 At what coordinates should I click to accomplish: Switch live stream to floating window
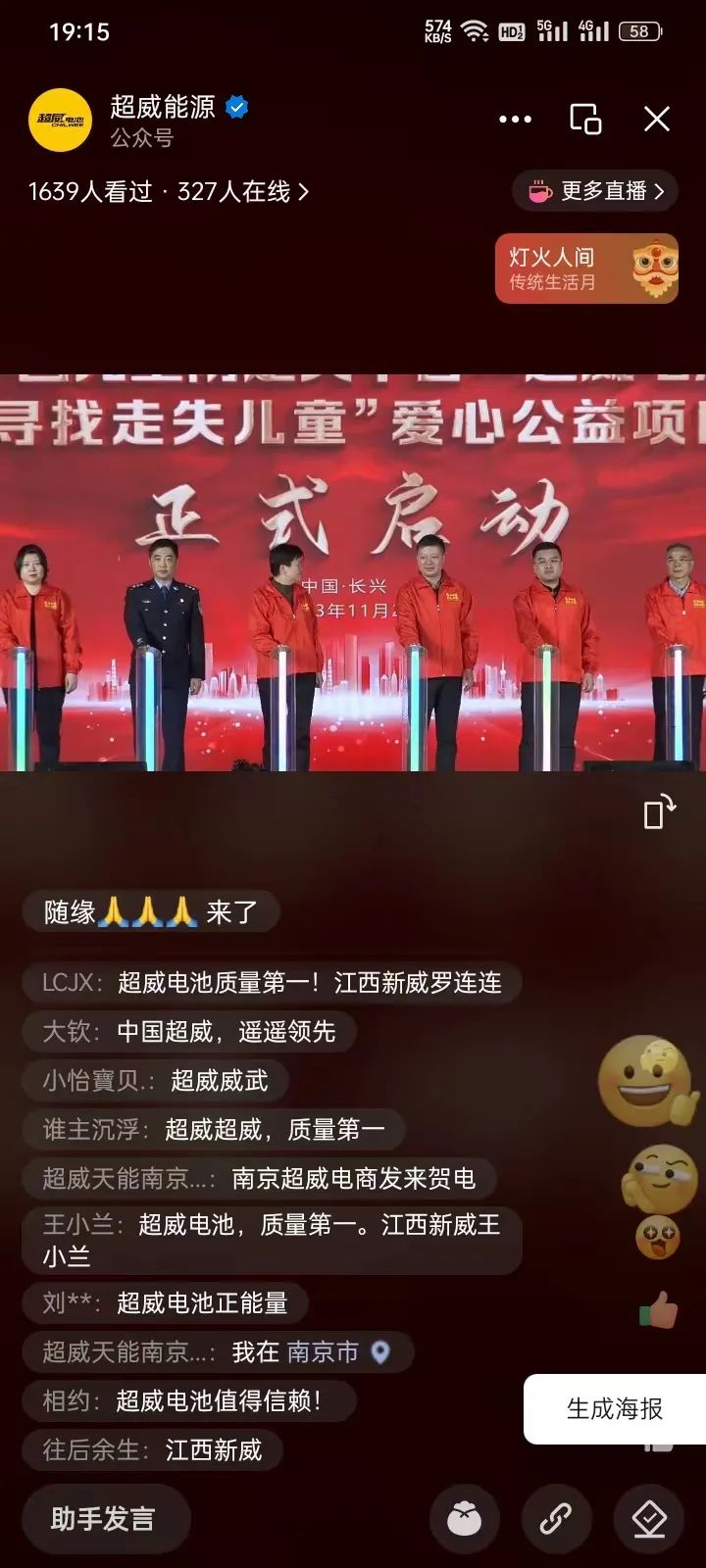coord(585,120)
